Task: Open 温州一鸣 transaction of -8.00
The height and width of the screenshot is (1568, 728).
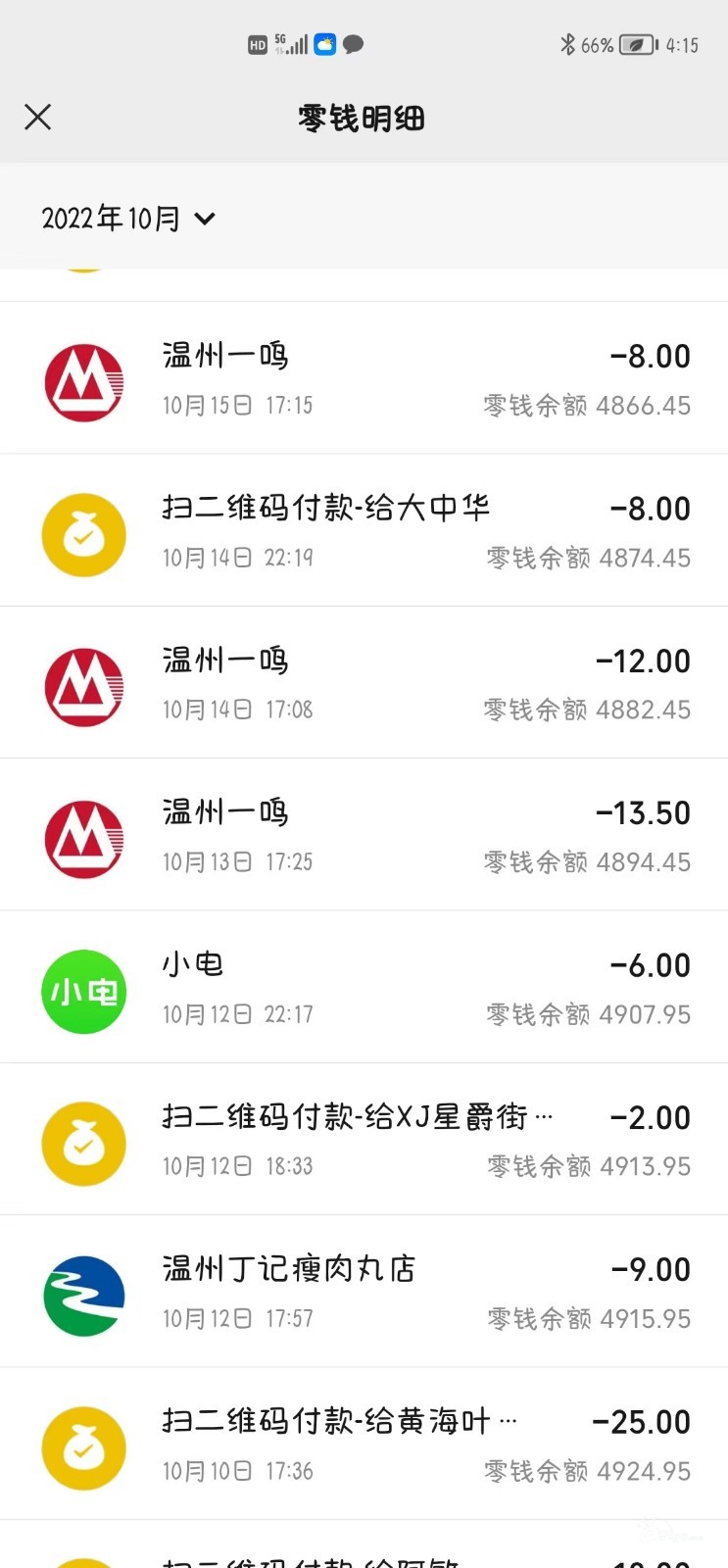Action: click(x=364, y=378)
